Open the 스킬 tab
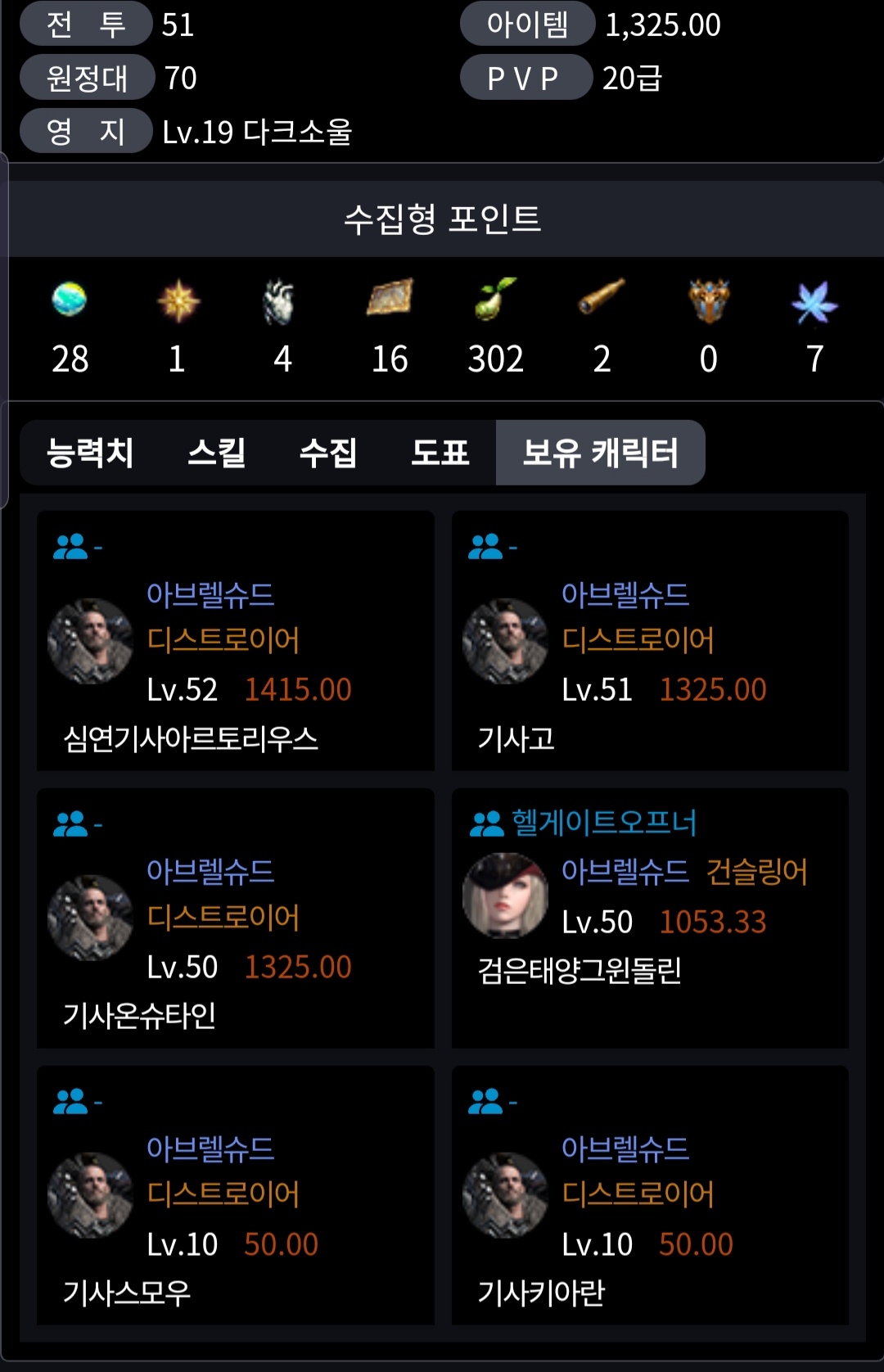The image size is (884, 1372). [x=216, y=453]
